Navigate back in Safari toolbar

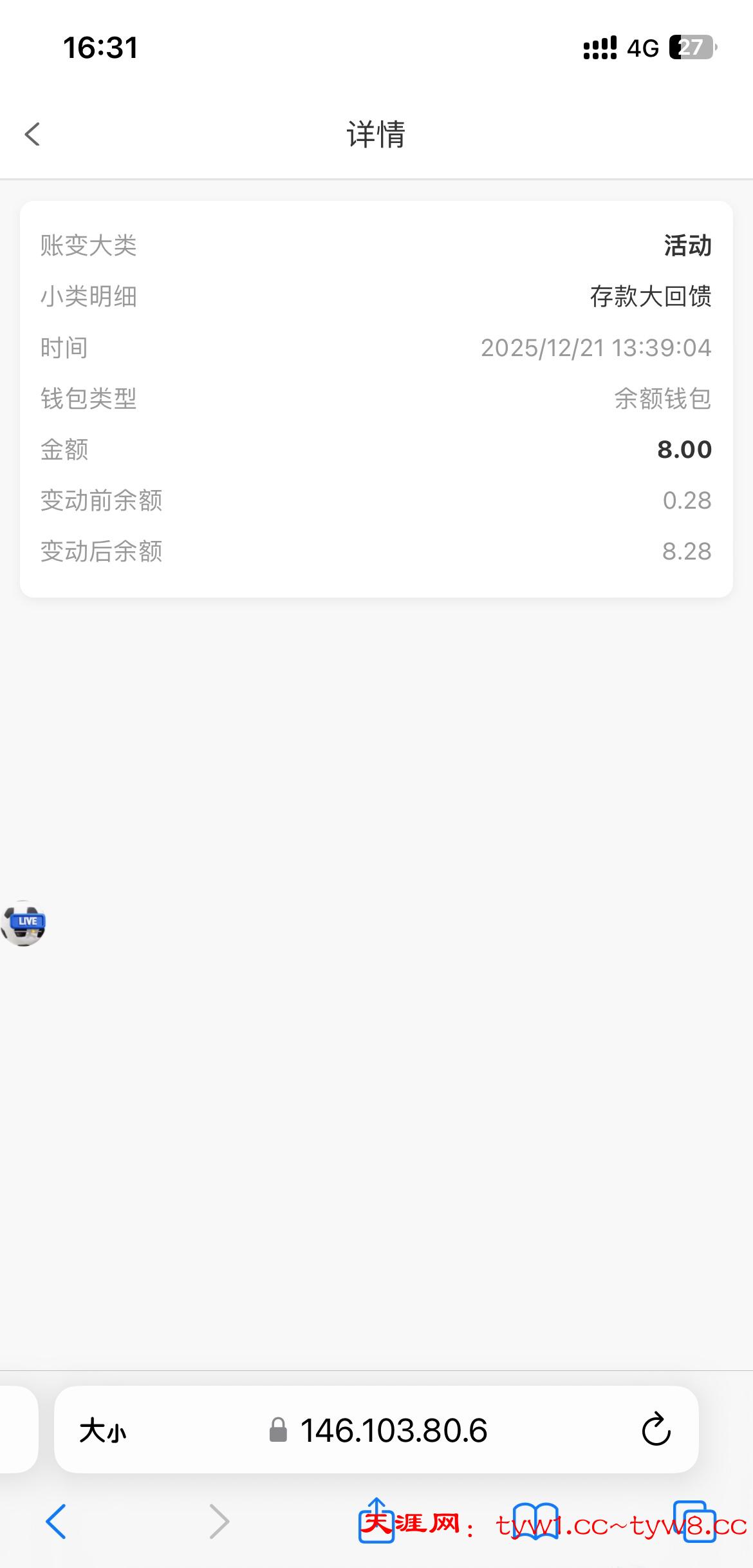click(56, 1521)
